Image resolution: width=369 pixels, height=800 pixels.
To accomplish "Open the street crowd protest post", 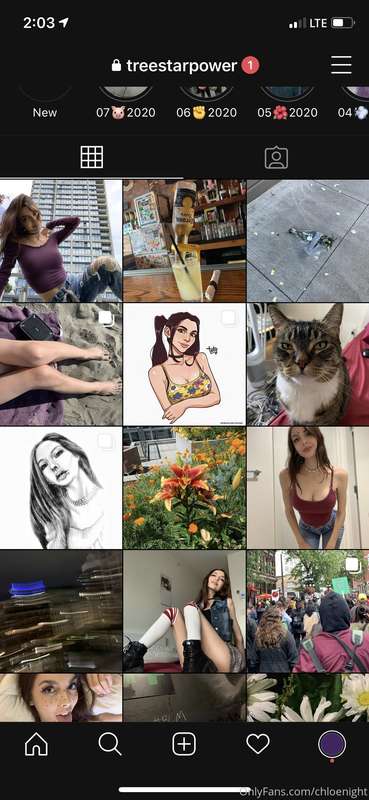I will tap(308, 611).
